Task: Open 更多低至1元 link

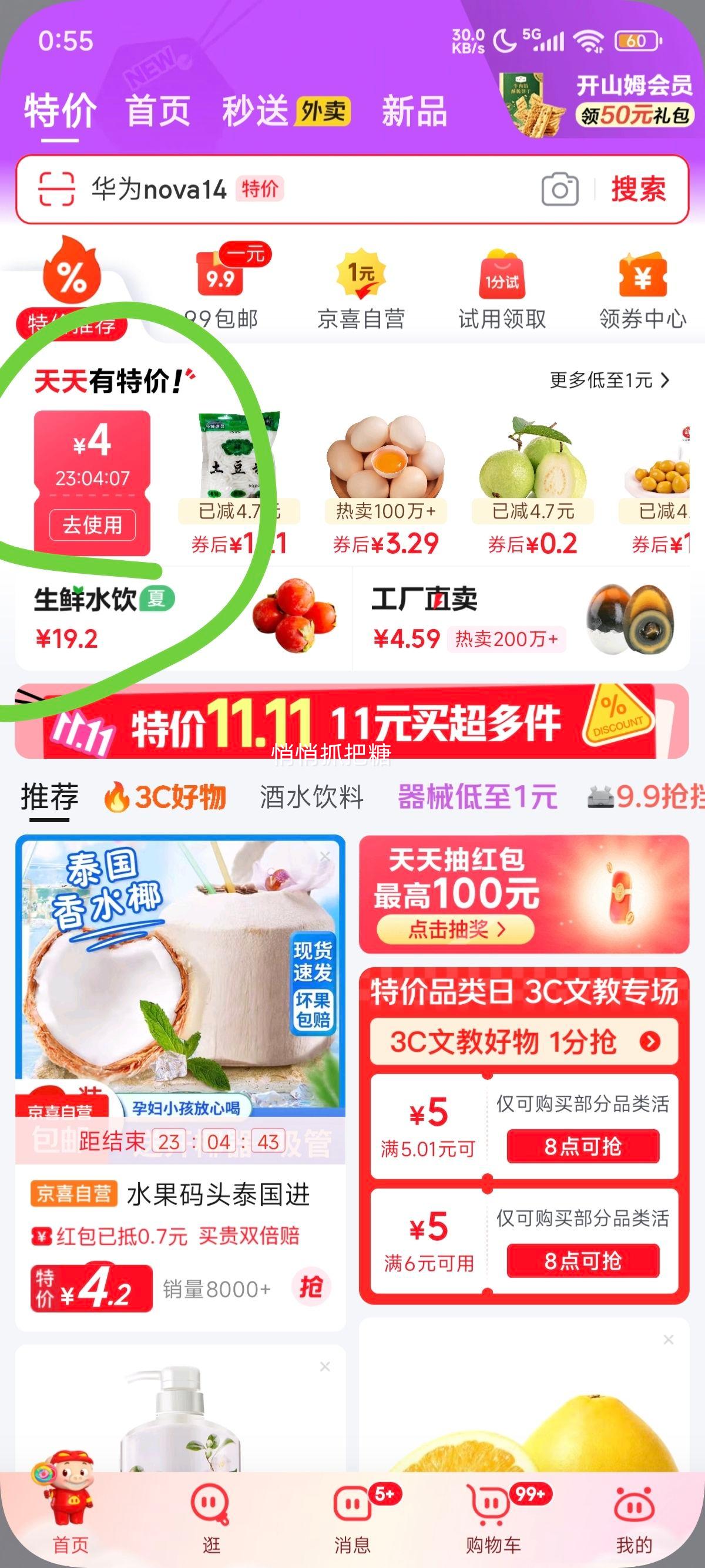Action: point(609,381)
